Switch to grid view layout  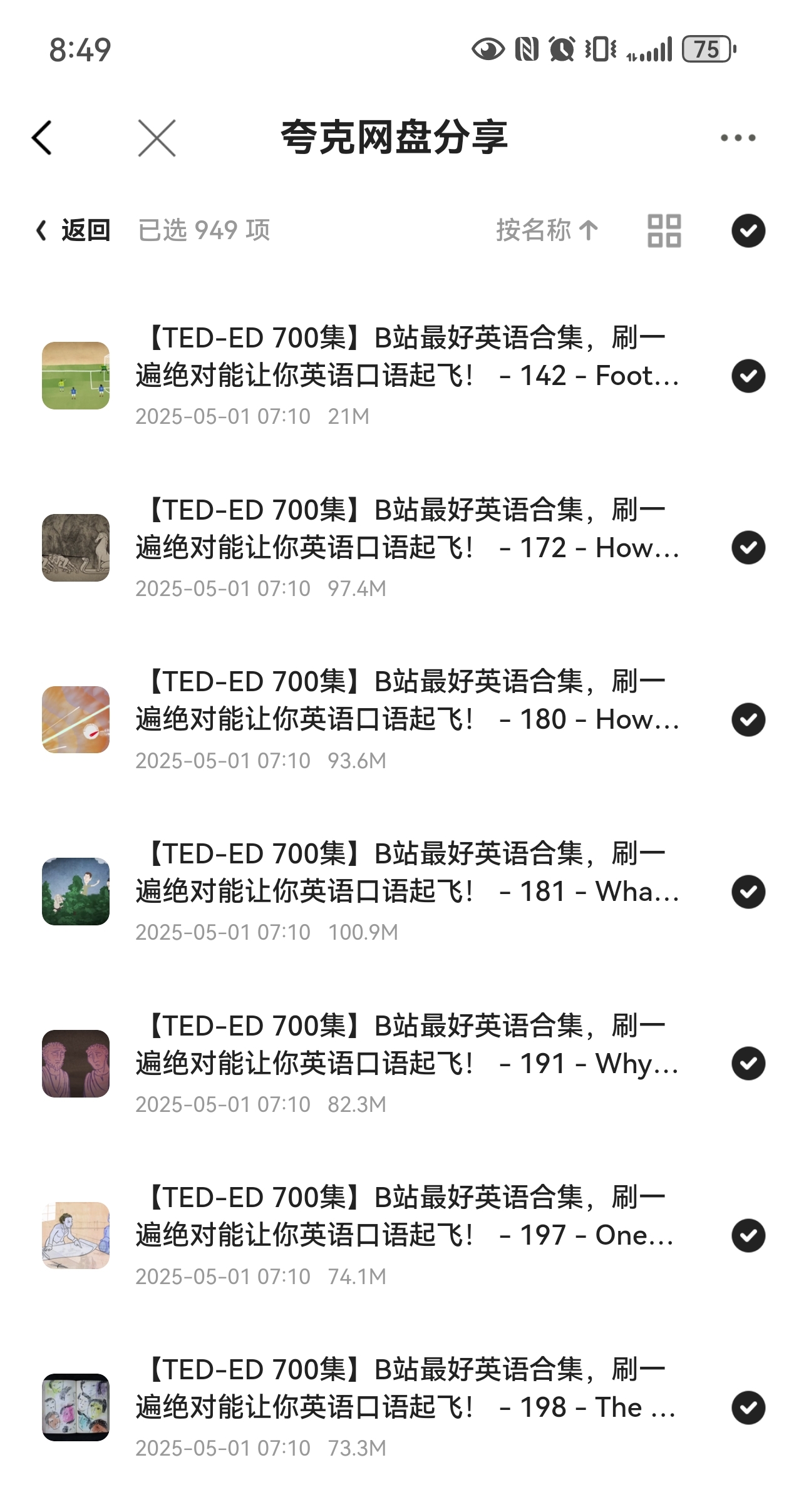(664, 230)
